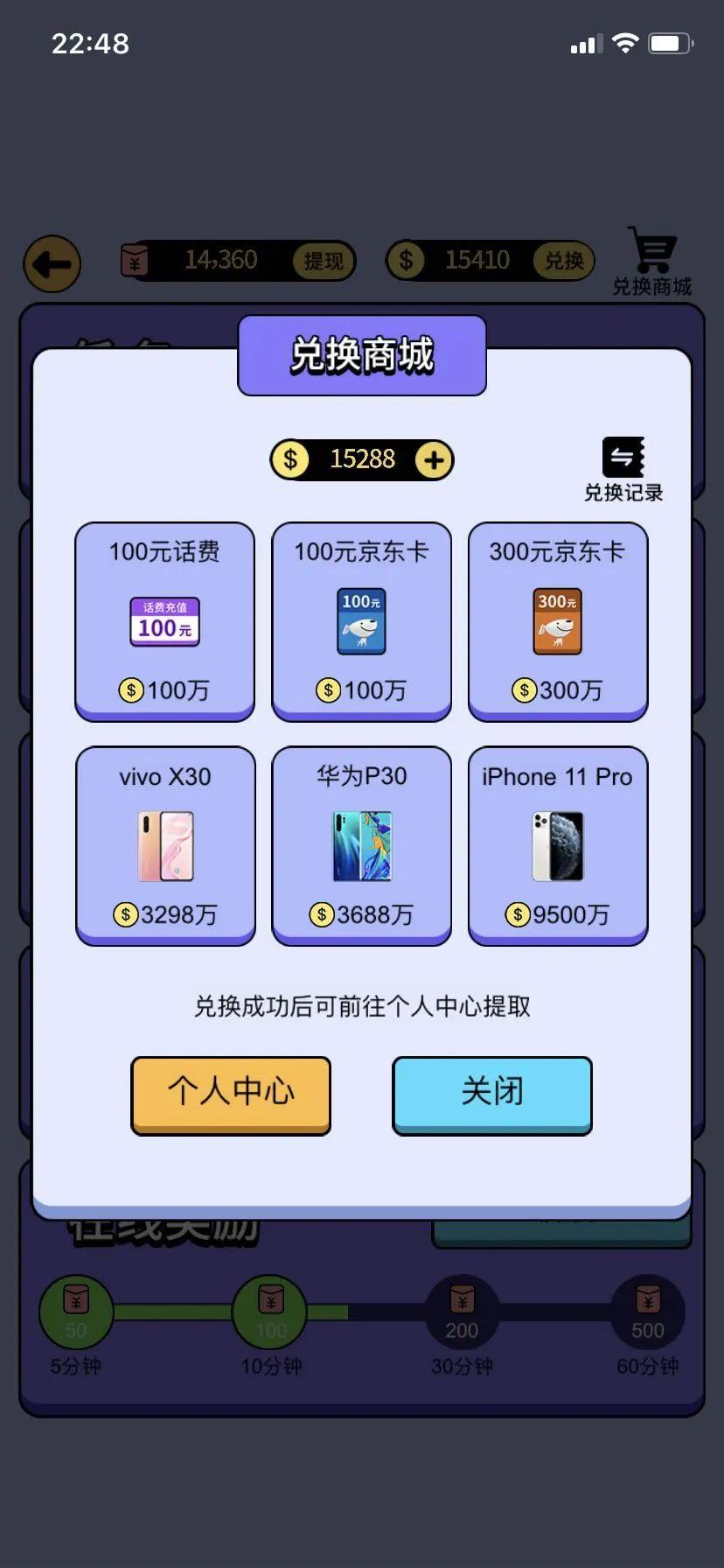724x1568 pixels.
Task: Choose the 100元京东卡 reward
Action: coord(361,622)
